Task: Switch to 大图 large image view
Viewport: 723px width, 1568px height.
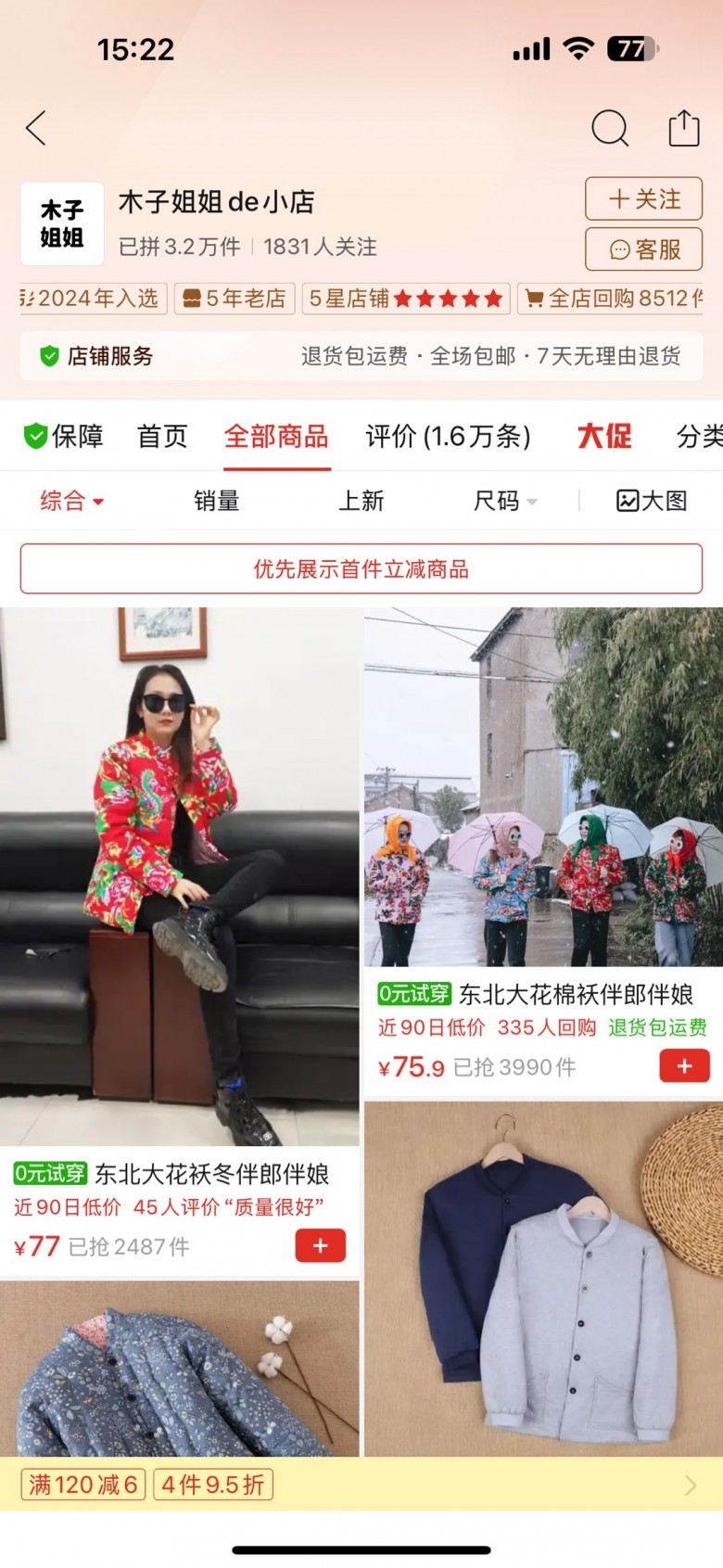Action: pos(652,501)
